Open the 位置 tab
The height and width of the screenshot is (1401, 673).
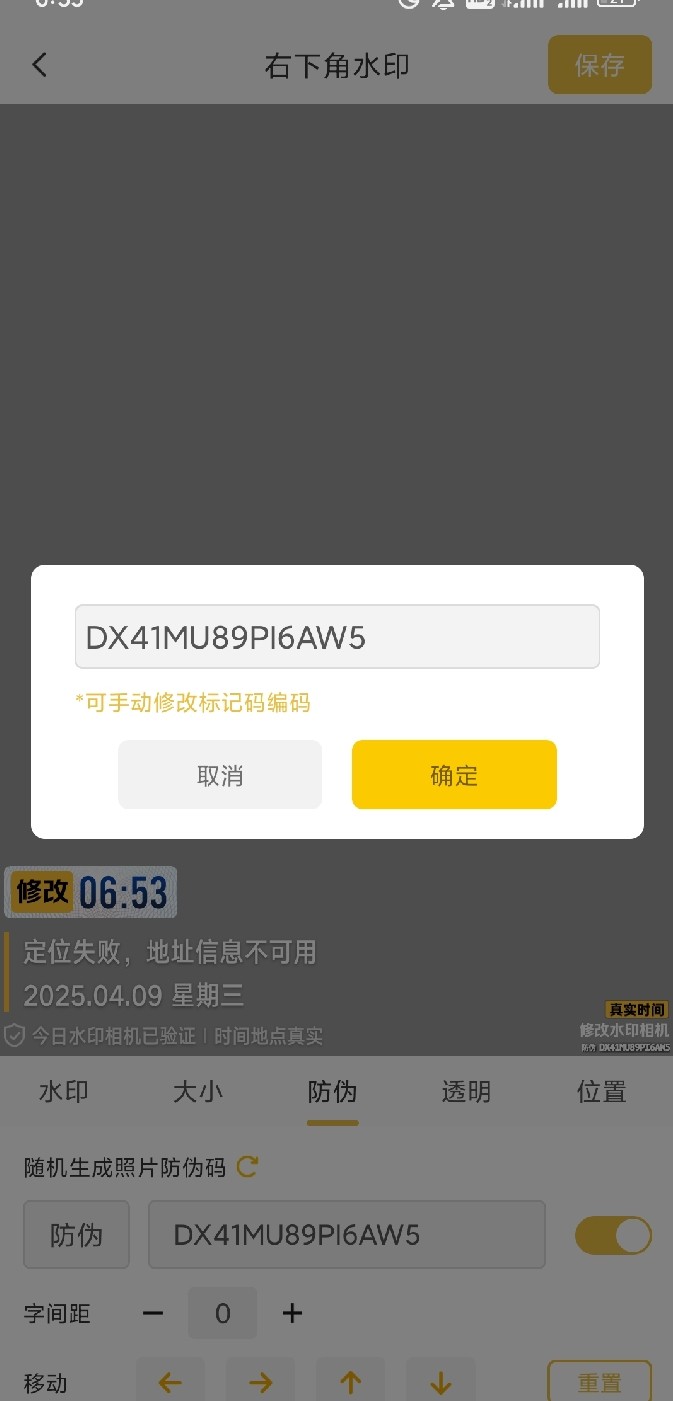(x=601, y=1091)
